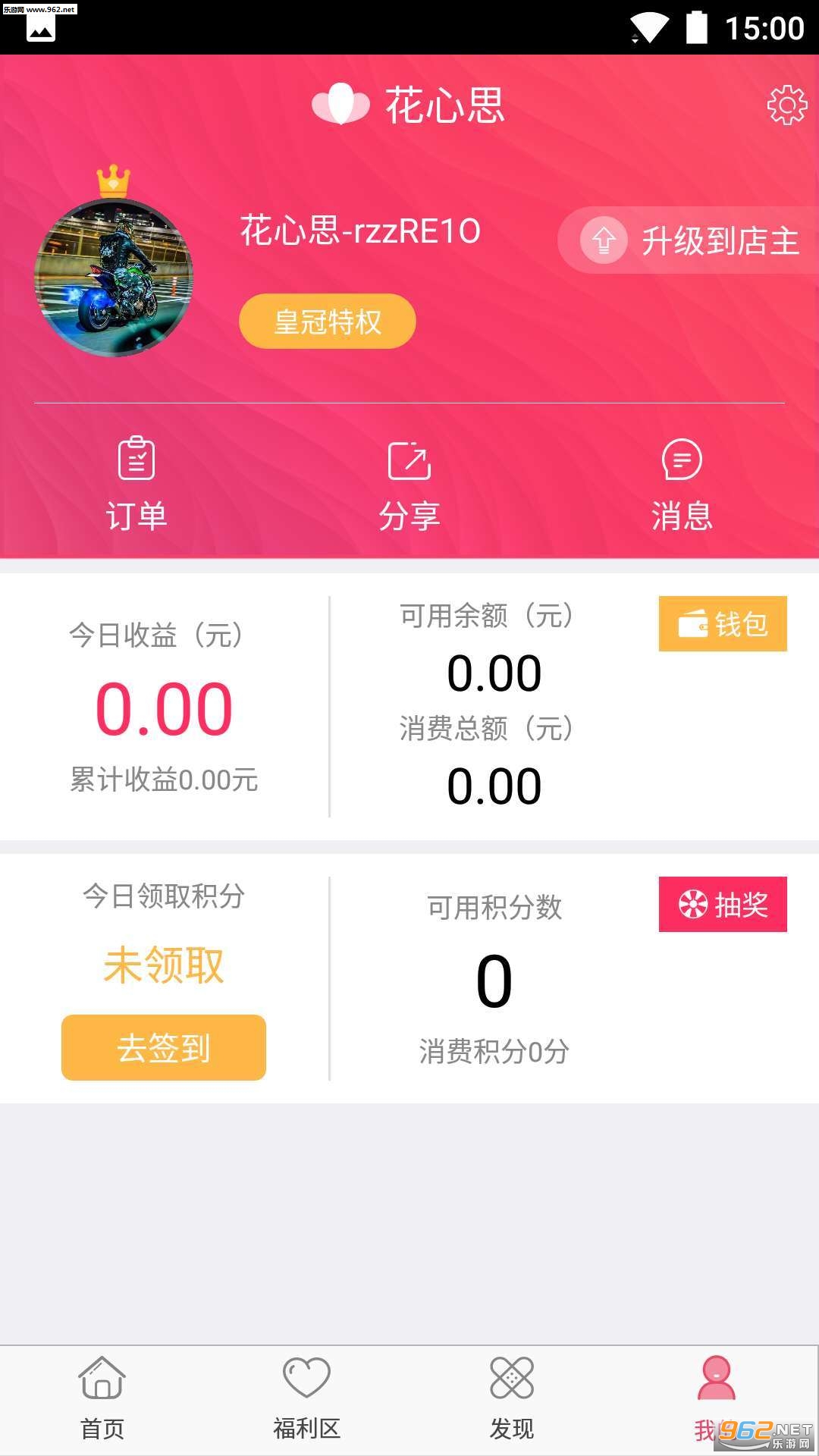Switch to the 福利区 tab
The width and height of the screenshot is (819, 1456).
coord(306,1398)
